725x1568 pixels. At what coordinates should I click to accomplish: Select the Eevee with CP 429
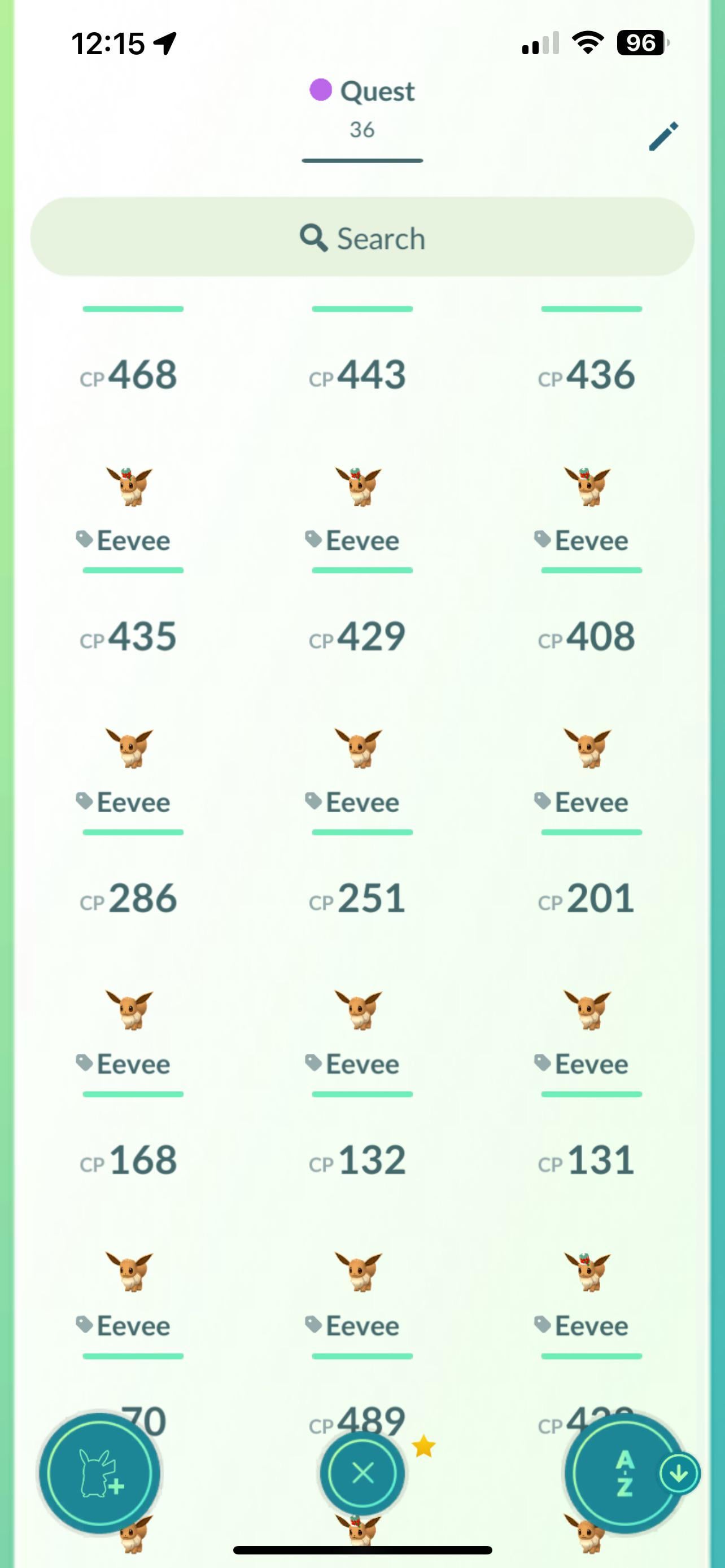(358, 748)
